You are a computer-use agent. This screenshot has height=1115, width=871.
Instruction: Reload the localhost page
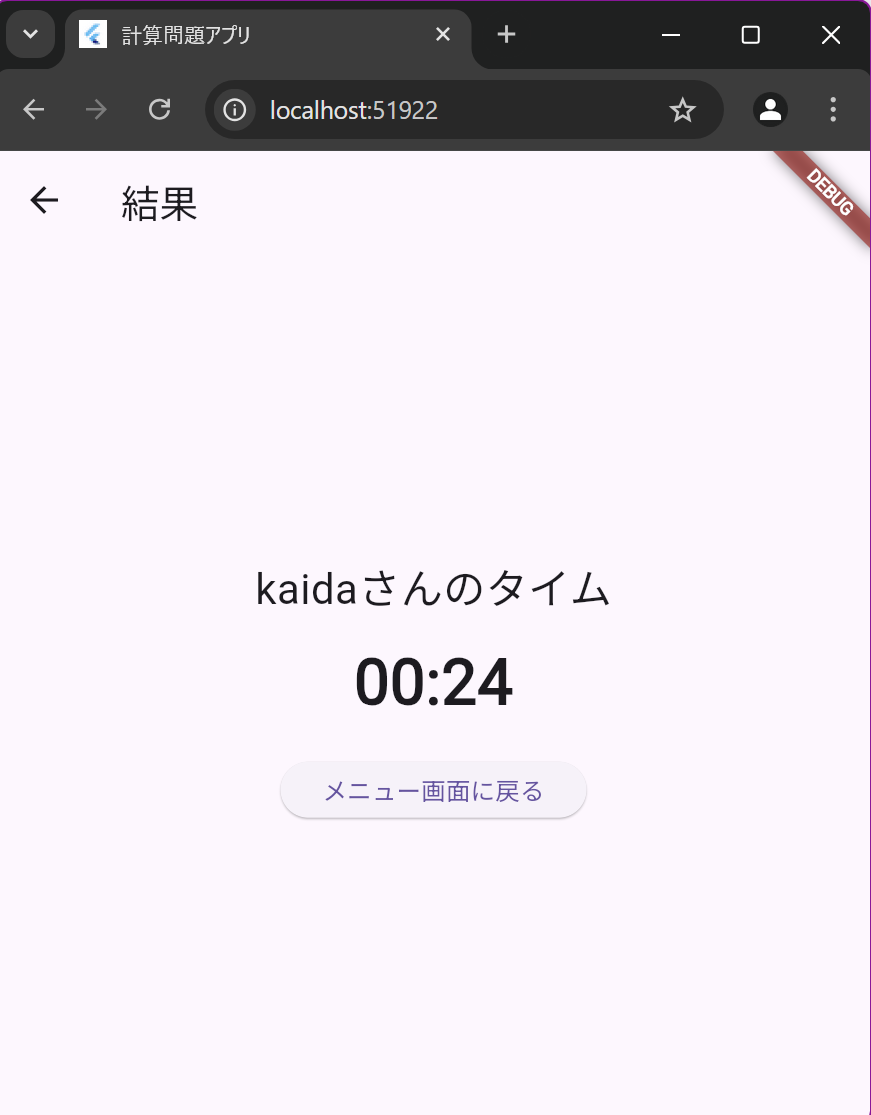(x=159, y=110)
